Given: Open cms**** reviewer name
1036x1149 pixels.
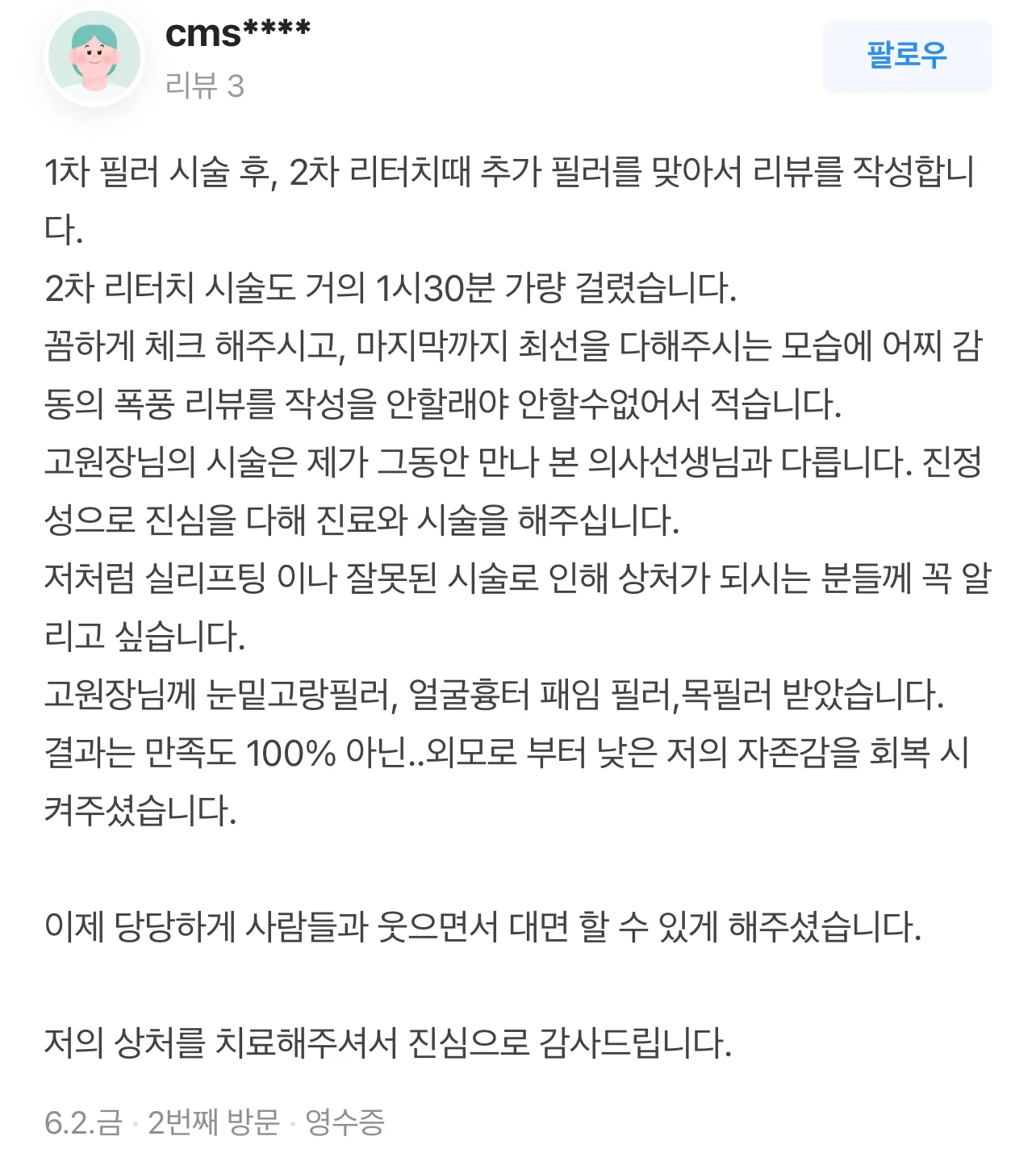Looking at the screenshot, I should 237,34.
